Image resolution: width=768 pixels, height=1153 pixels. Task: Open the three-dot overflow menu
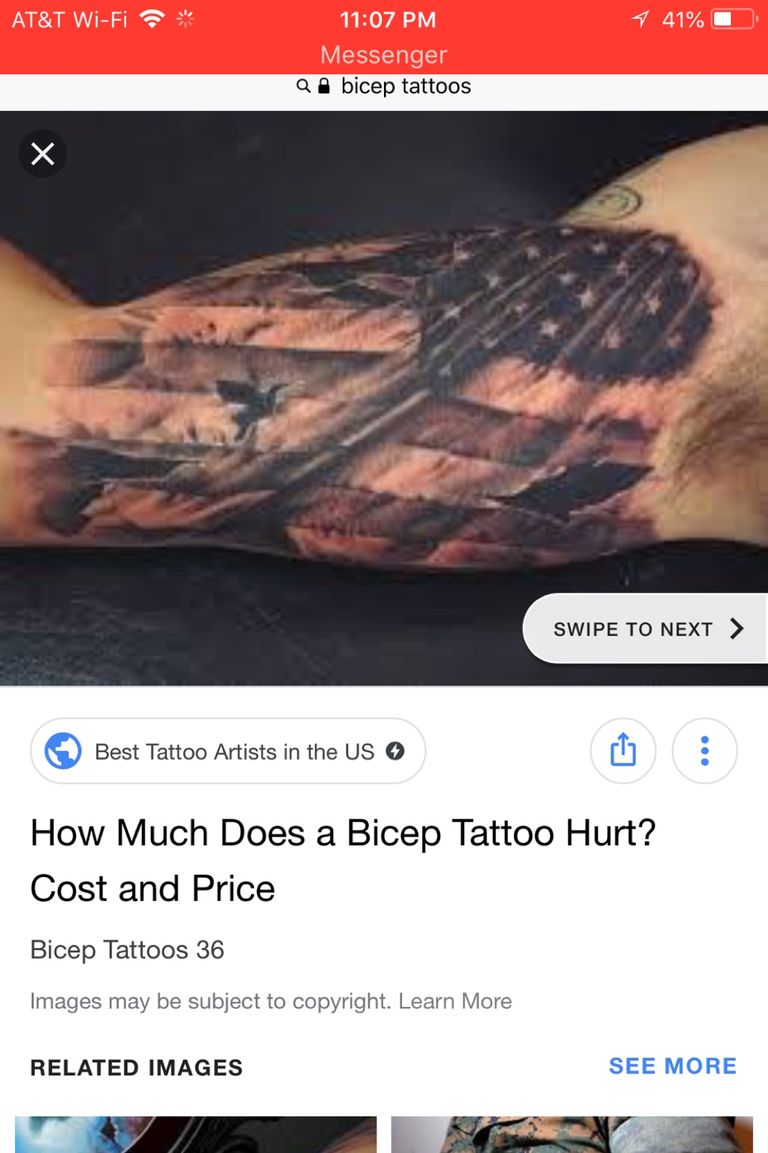[705, 751]
